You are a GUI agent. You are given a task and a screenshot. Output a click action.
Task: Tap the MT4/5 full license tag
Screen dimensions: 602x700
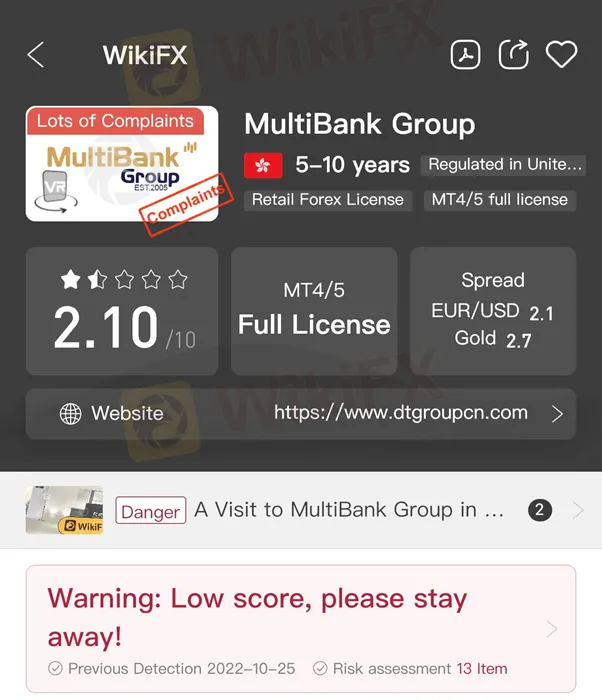(x=500, y=200)
